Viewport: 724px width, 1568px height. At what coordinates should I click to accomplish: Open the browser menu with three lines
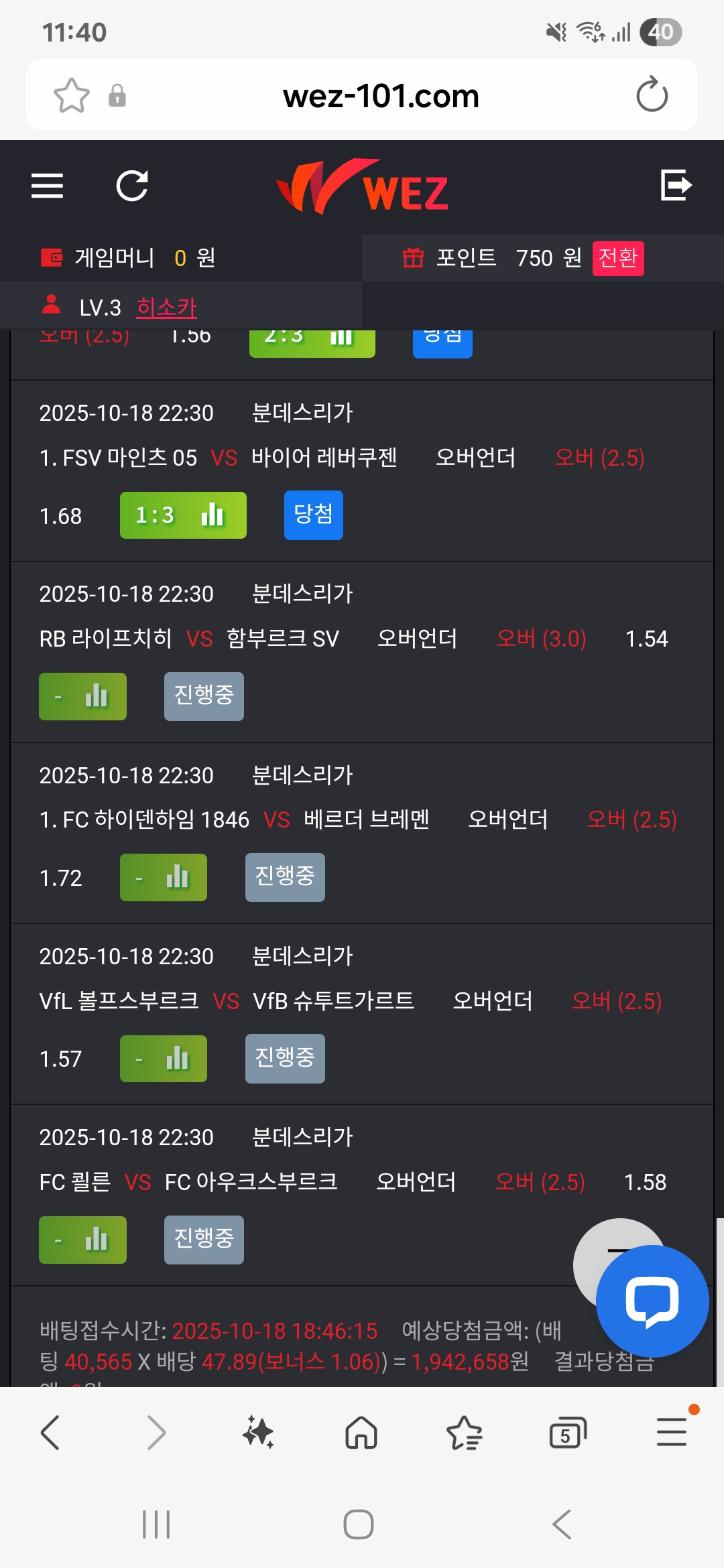(x=671, y=1433)
